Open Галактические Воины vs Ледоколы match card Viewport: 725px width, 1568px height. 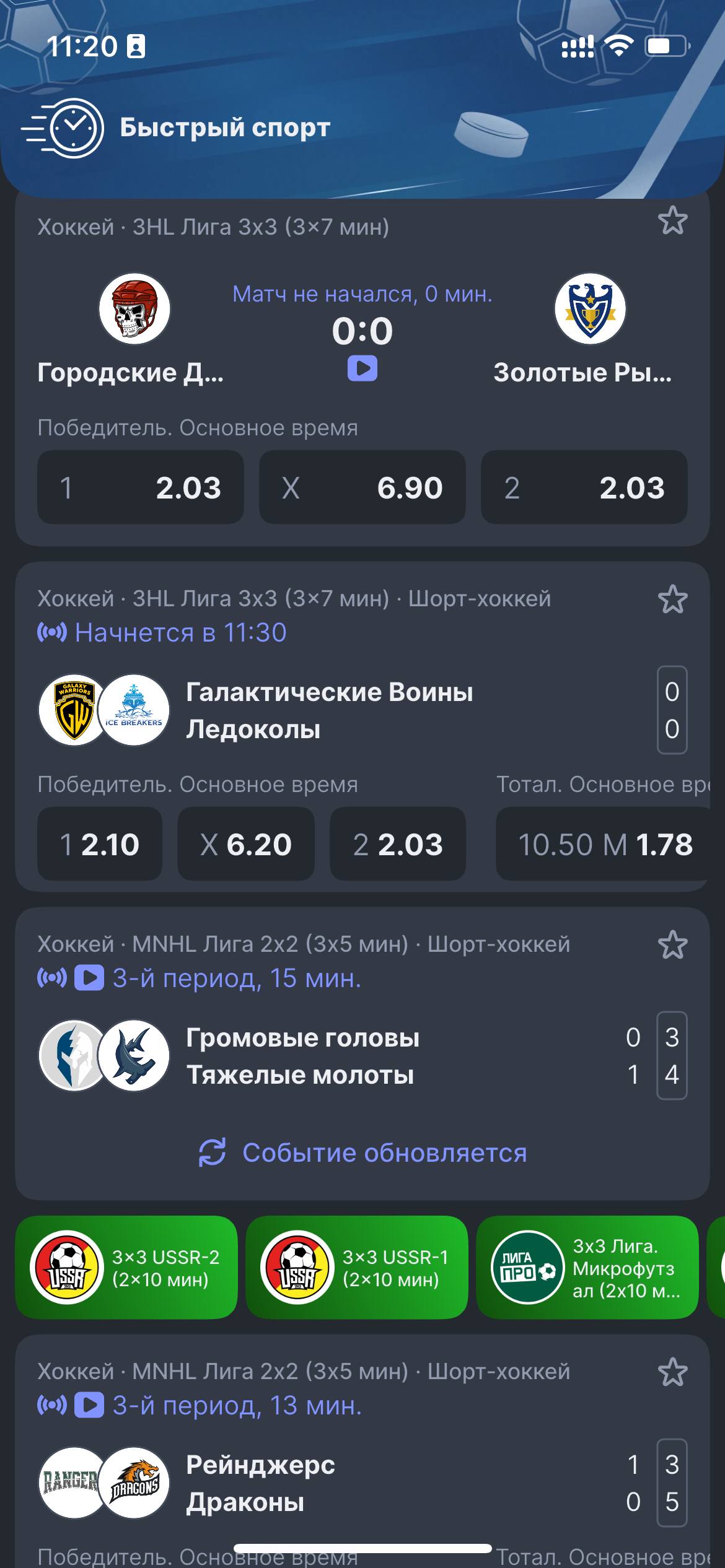point(329,710)
